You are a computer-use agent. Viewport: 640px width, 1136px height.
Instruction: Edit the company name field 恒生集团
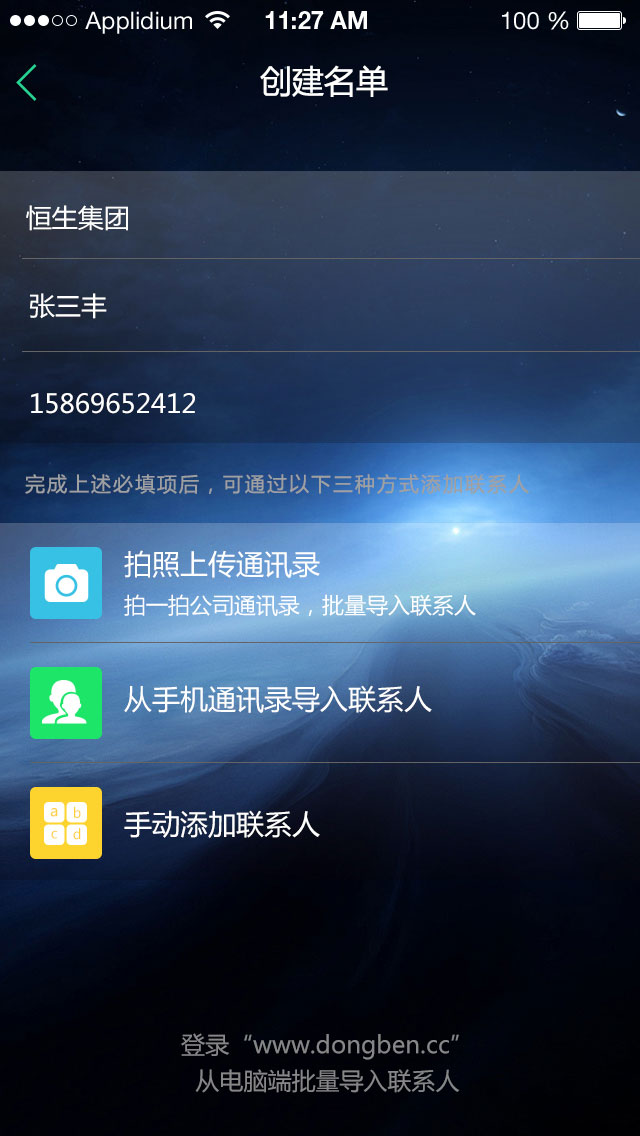point(320,217)
